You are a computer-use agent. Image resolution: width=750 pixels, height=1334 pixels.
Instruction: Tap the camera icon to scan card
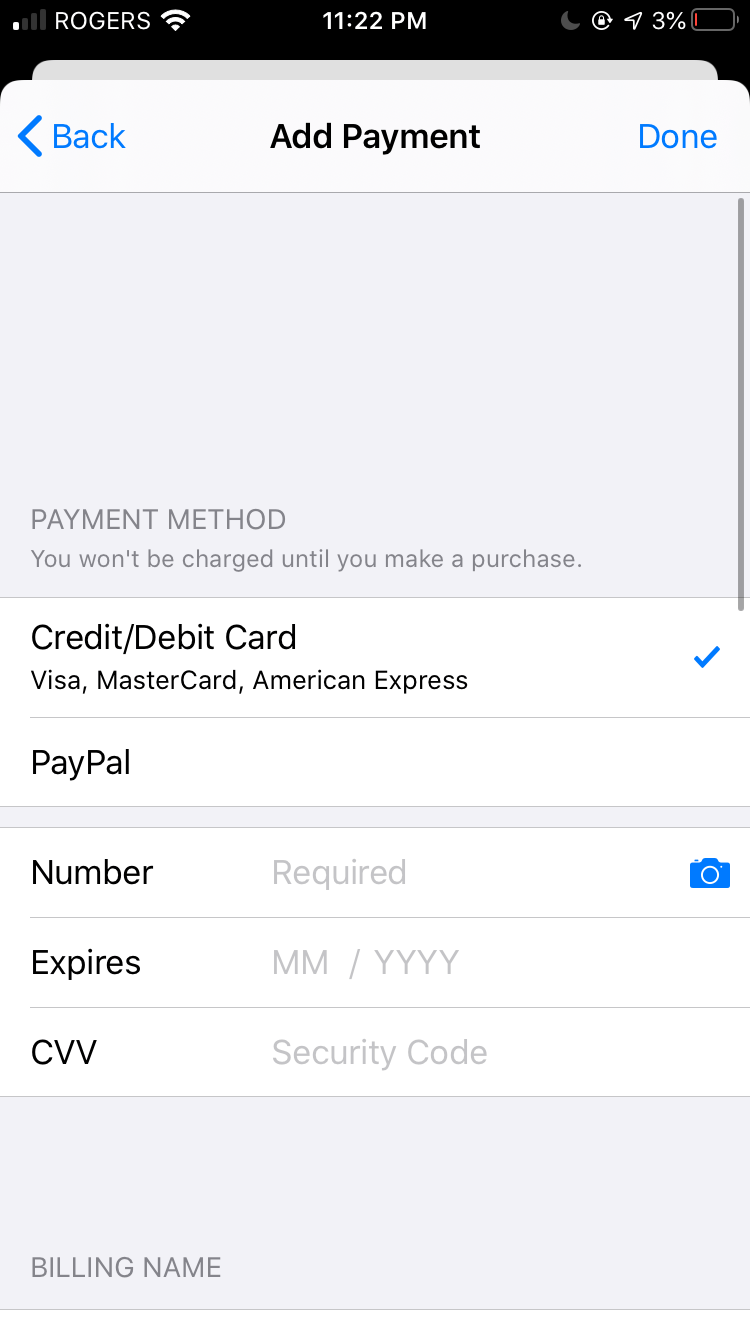710,872
